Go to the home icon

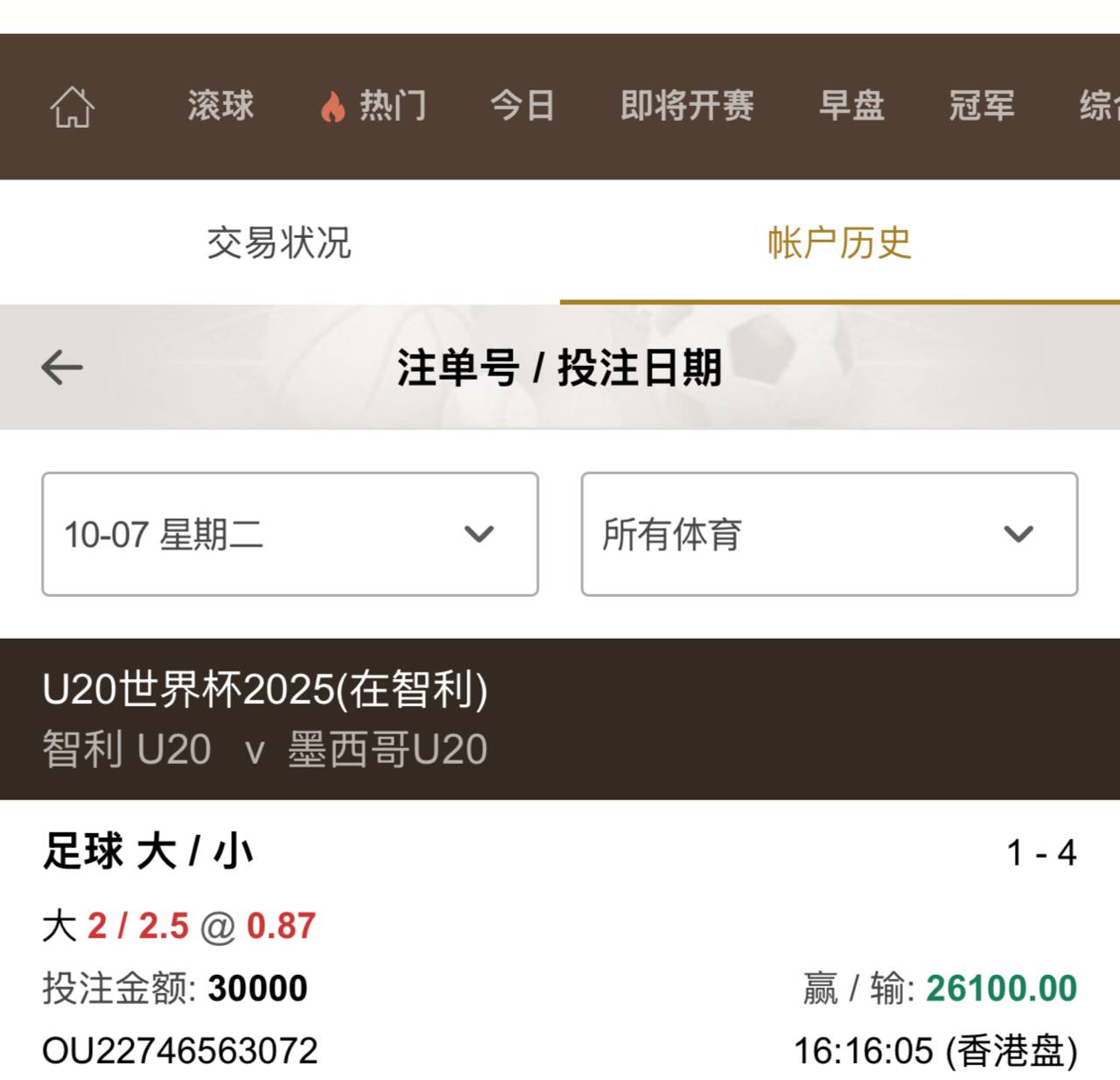pos(72,107)
